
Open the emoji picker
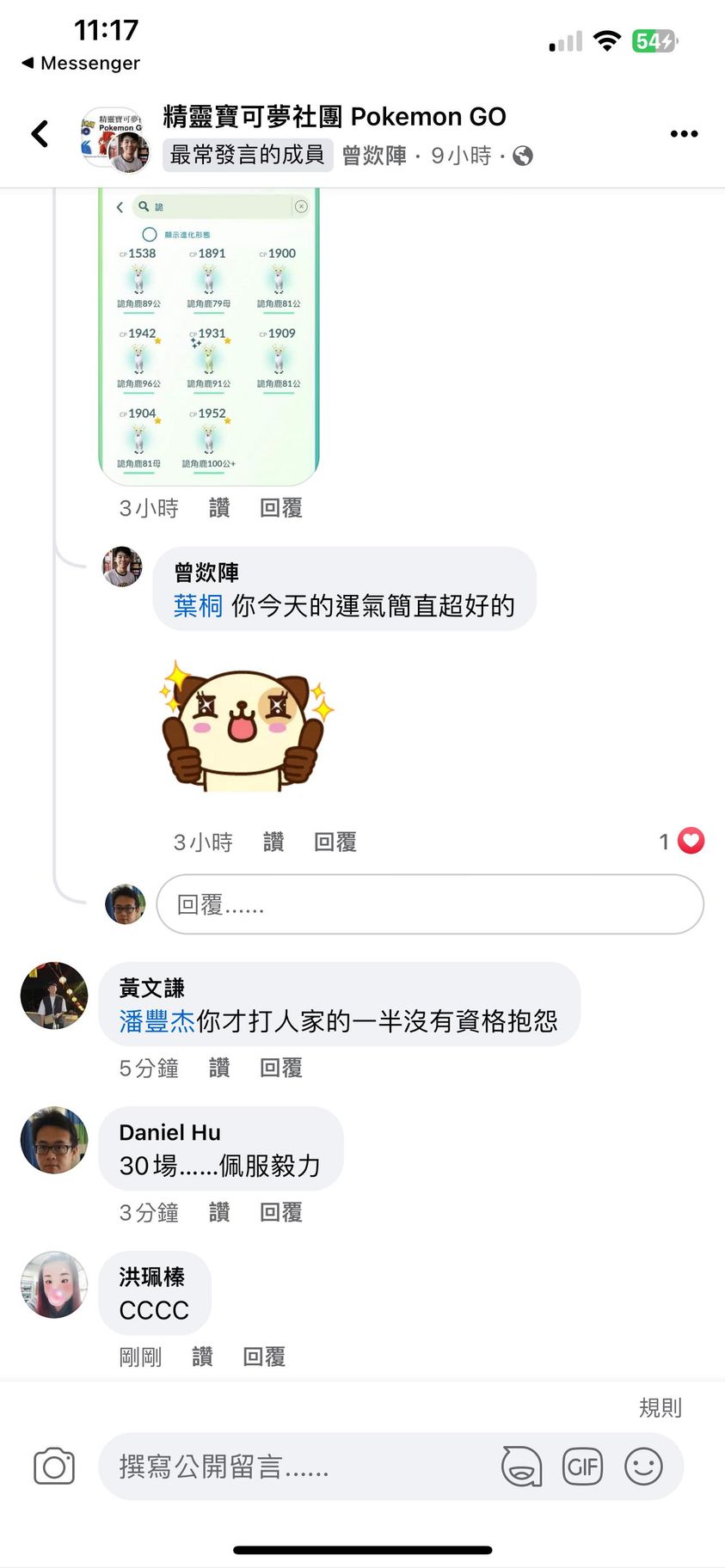pos(643,1467)
